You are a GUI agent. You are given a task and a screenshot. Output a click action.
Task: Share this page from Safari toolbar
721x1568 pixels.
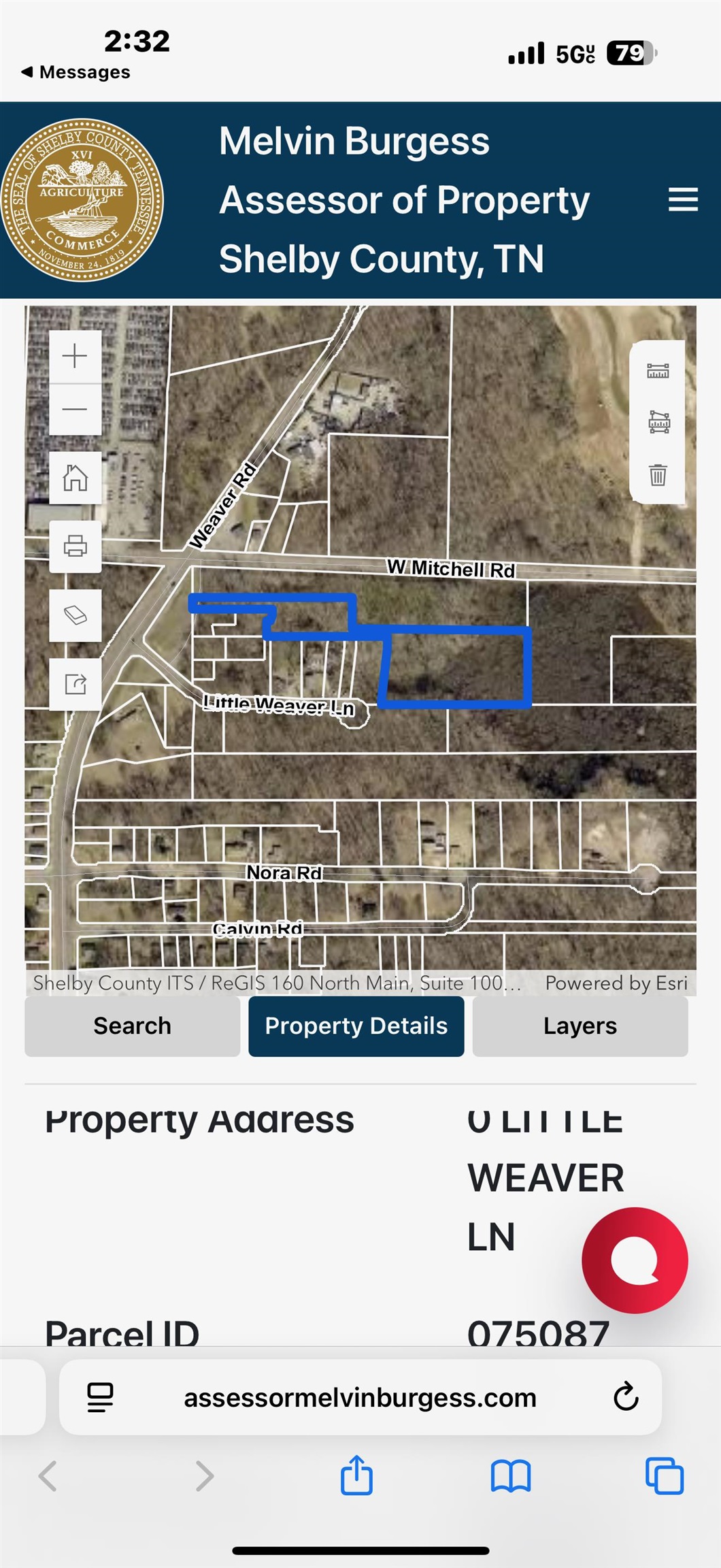pos(356,1475)
